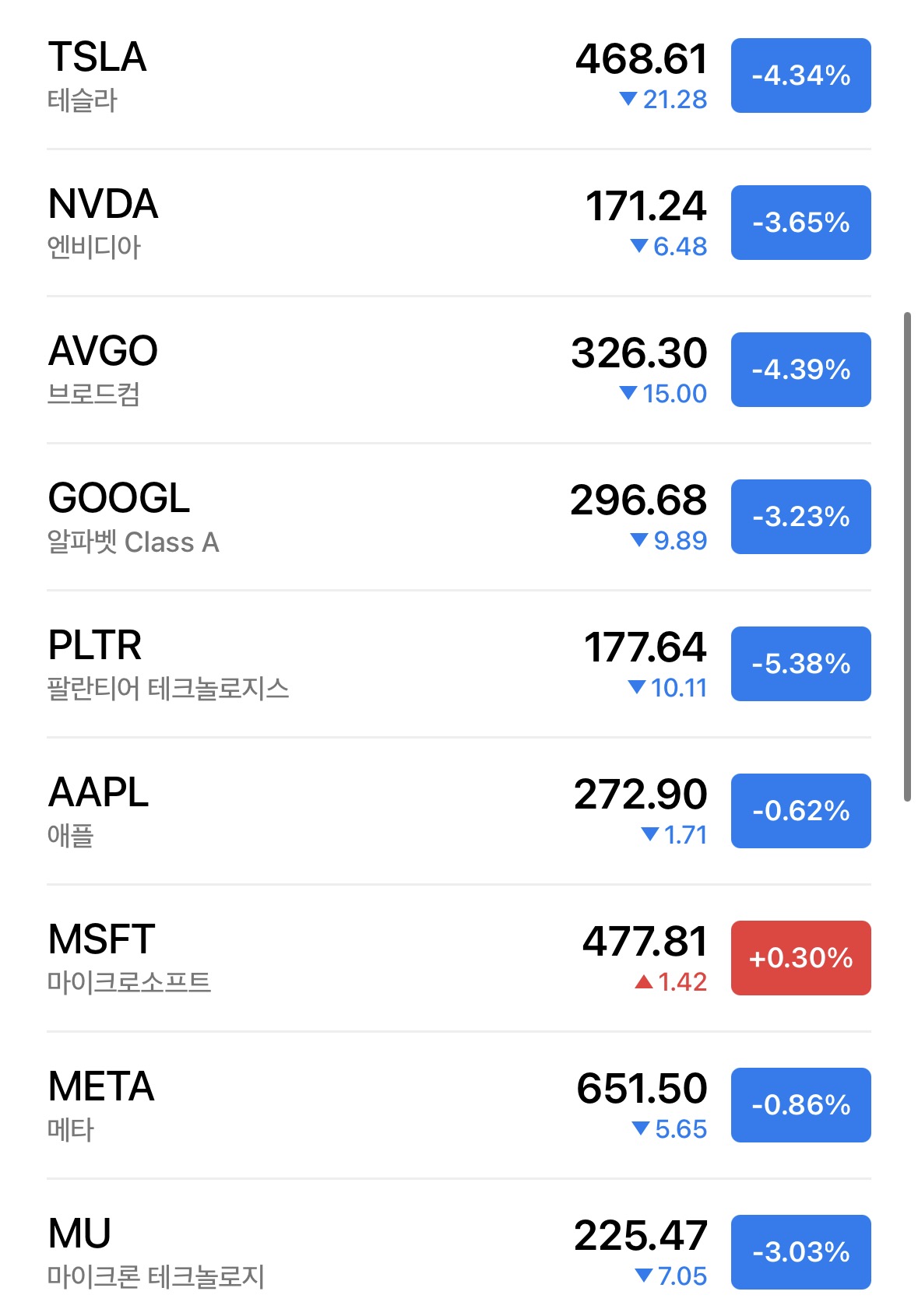
Task: Tap NVDA's -3.65% change badge
Action: tap(800, 223)
